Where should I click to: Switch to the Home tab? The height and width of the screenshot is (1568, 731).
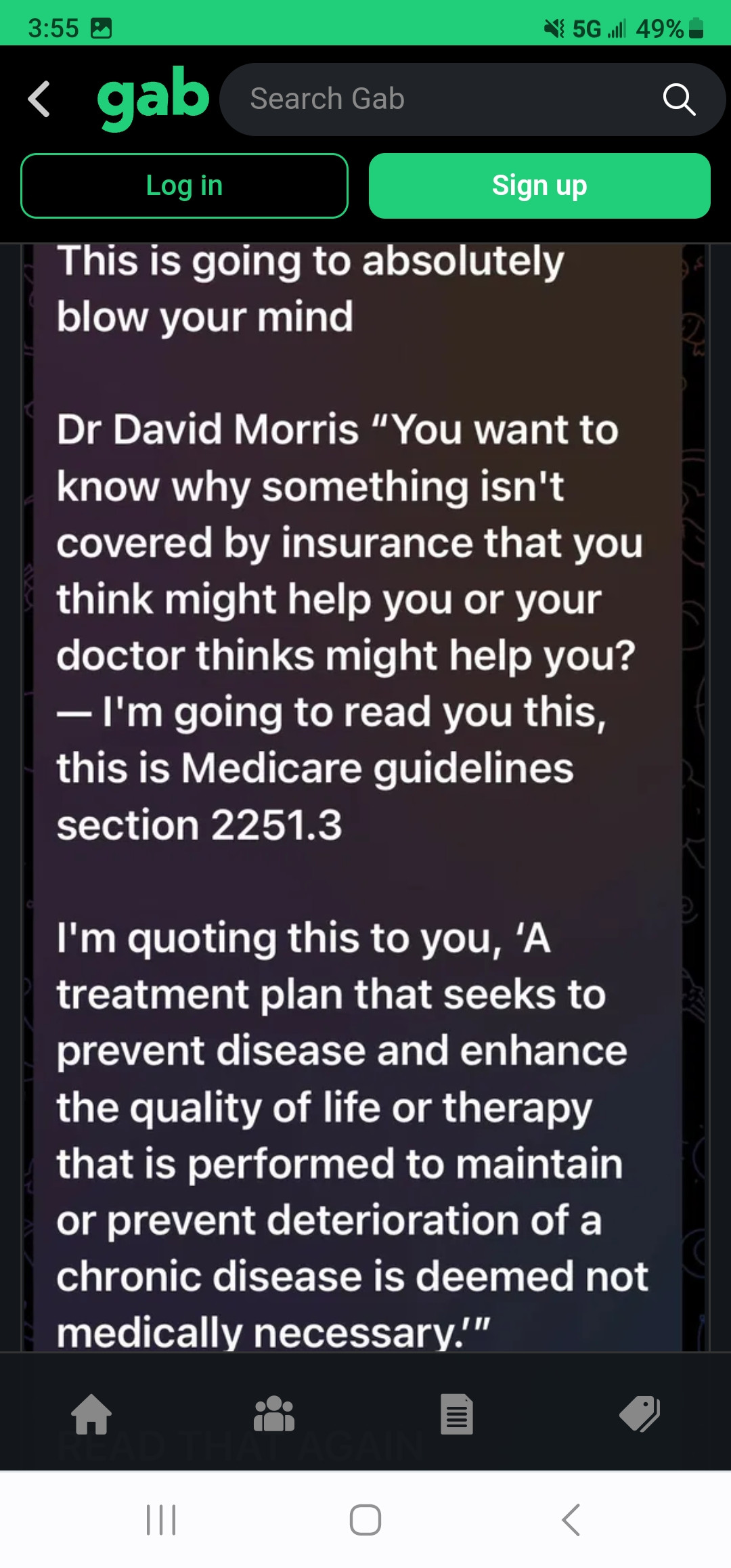(x=91, y=1414)
